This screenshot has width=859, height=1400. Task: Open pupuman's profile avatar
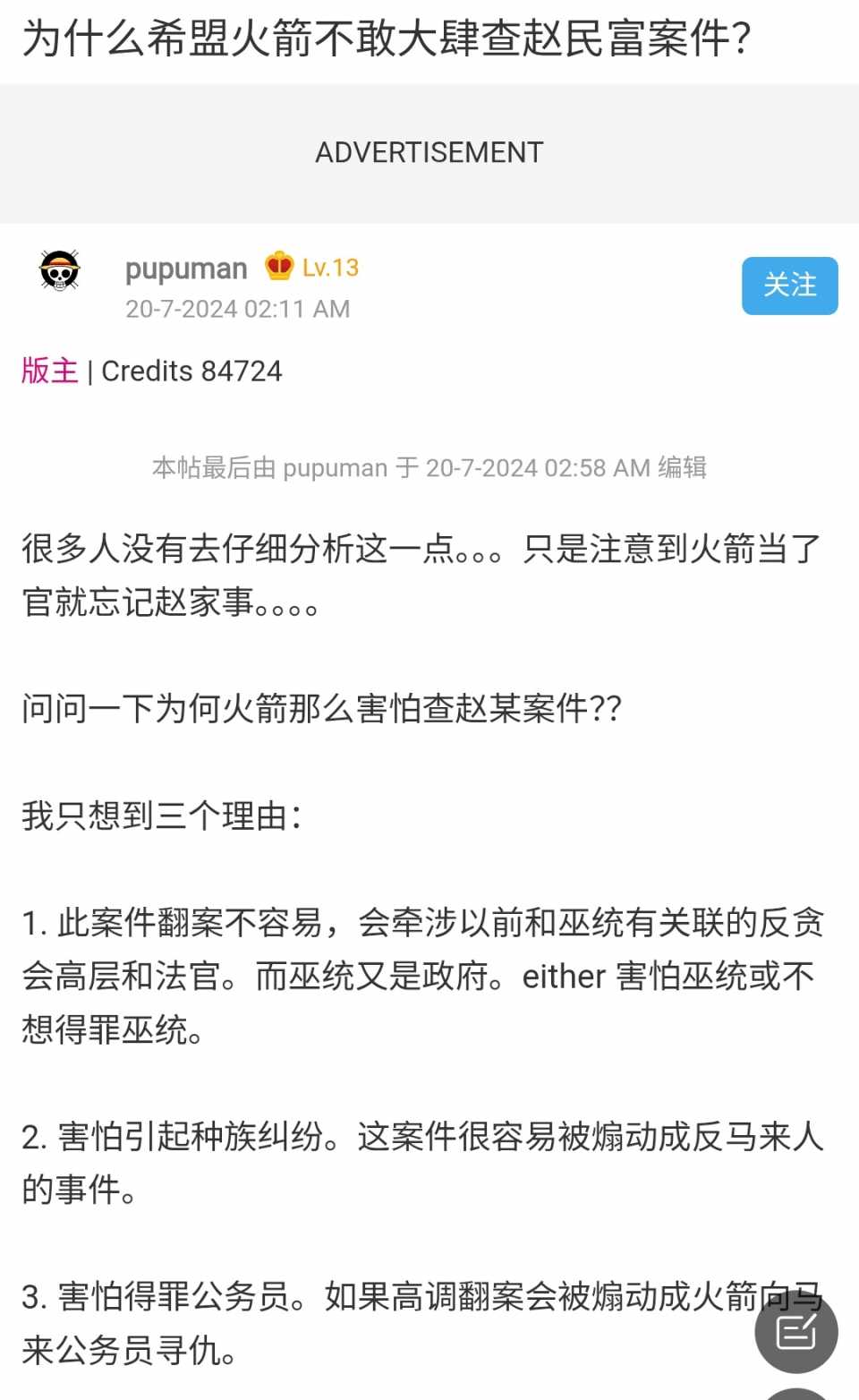(60, 269)
